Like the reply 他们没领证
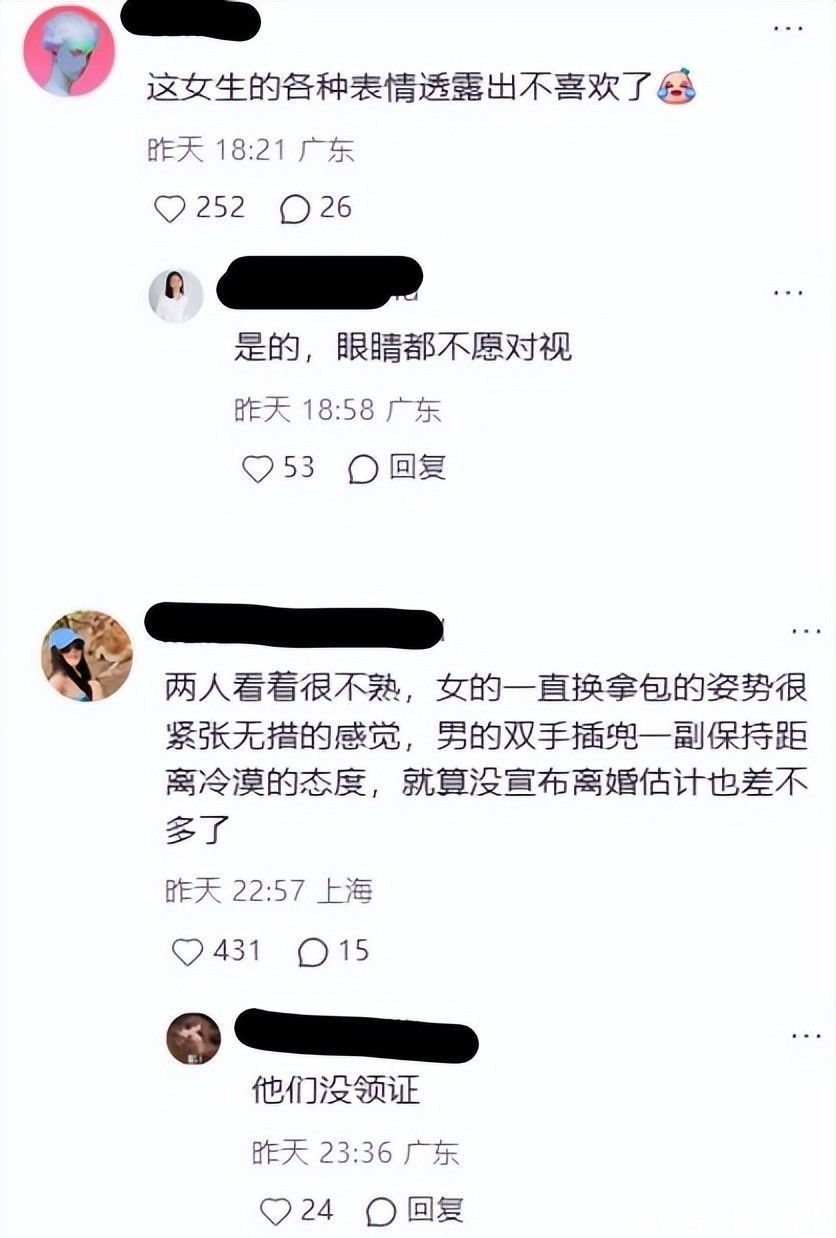This screenshot has width=836, height=1238. [275, 1211]
